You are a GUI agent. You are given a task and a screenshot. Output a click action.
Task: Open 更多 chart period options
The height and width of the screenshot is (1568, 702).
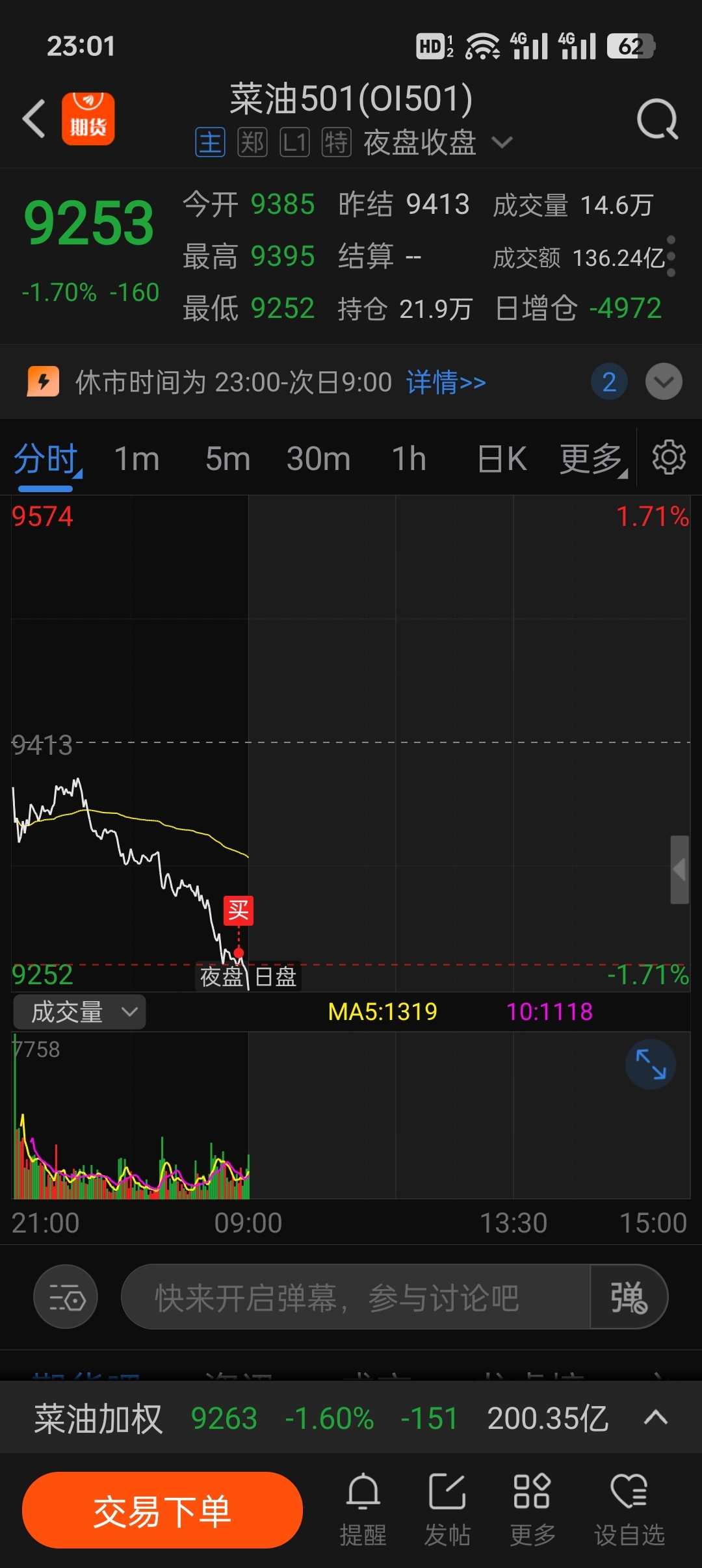[593, 459]
